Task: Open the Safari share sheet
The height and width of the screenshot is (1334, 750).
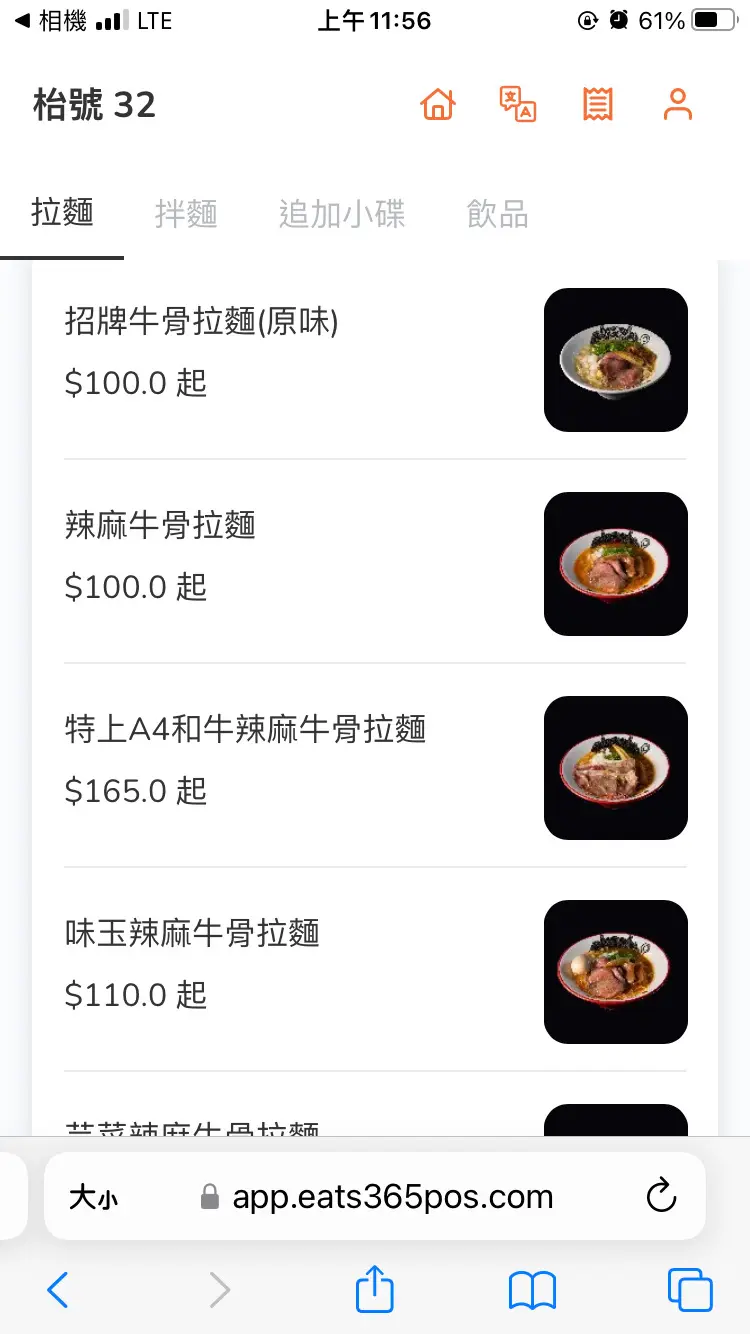Action: (x=375, y=1288)
